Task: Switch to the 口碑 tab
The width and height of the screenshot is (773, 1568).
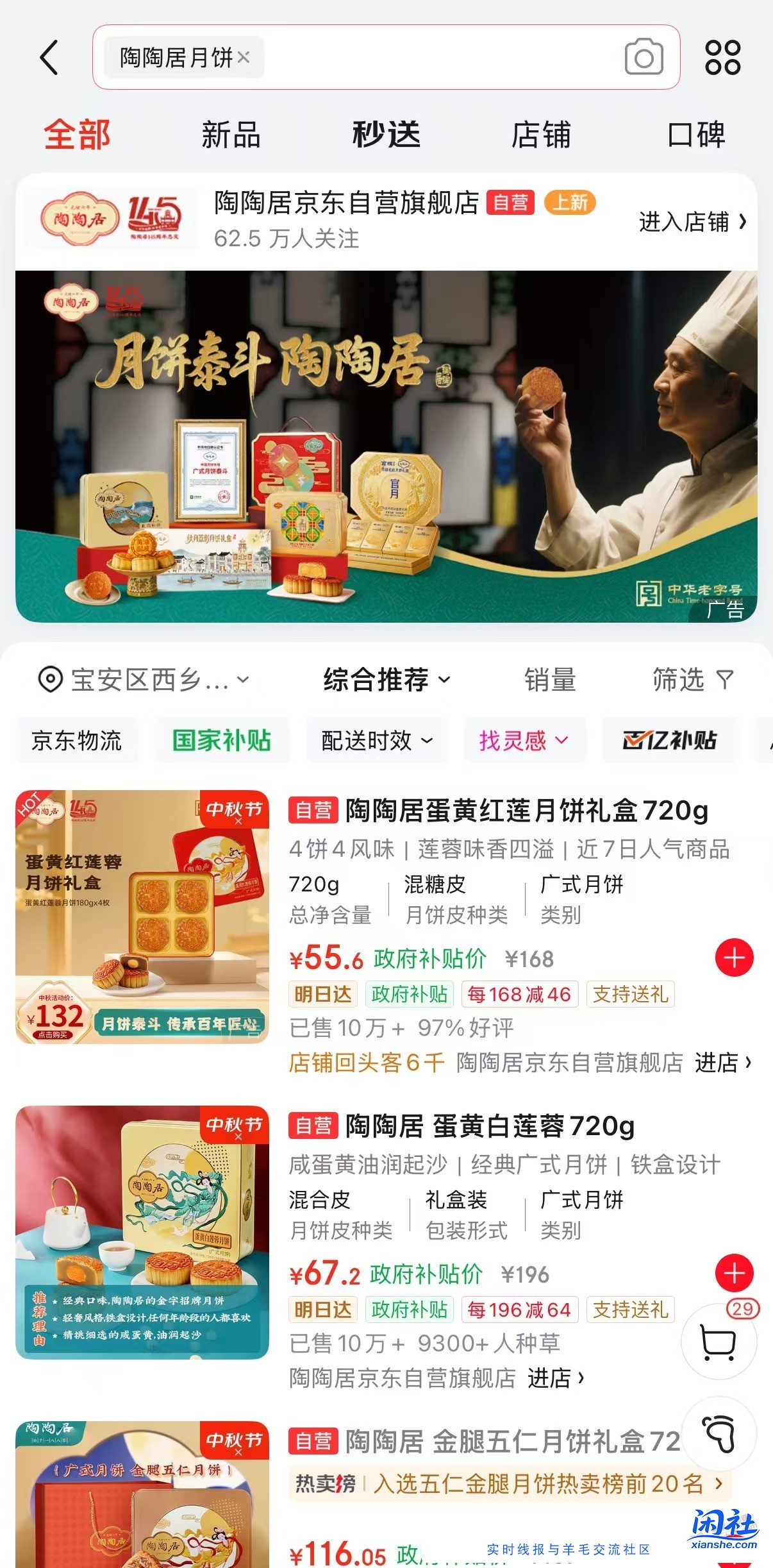Action: (694, 134)
